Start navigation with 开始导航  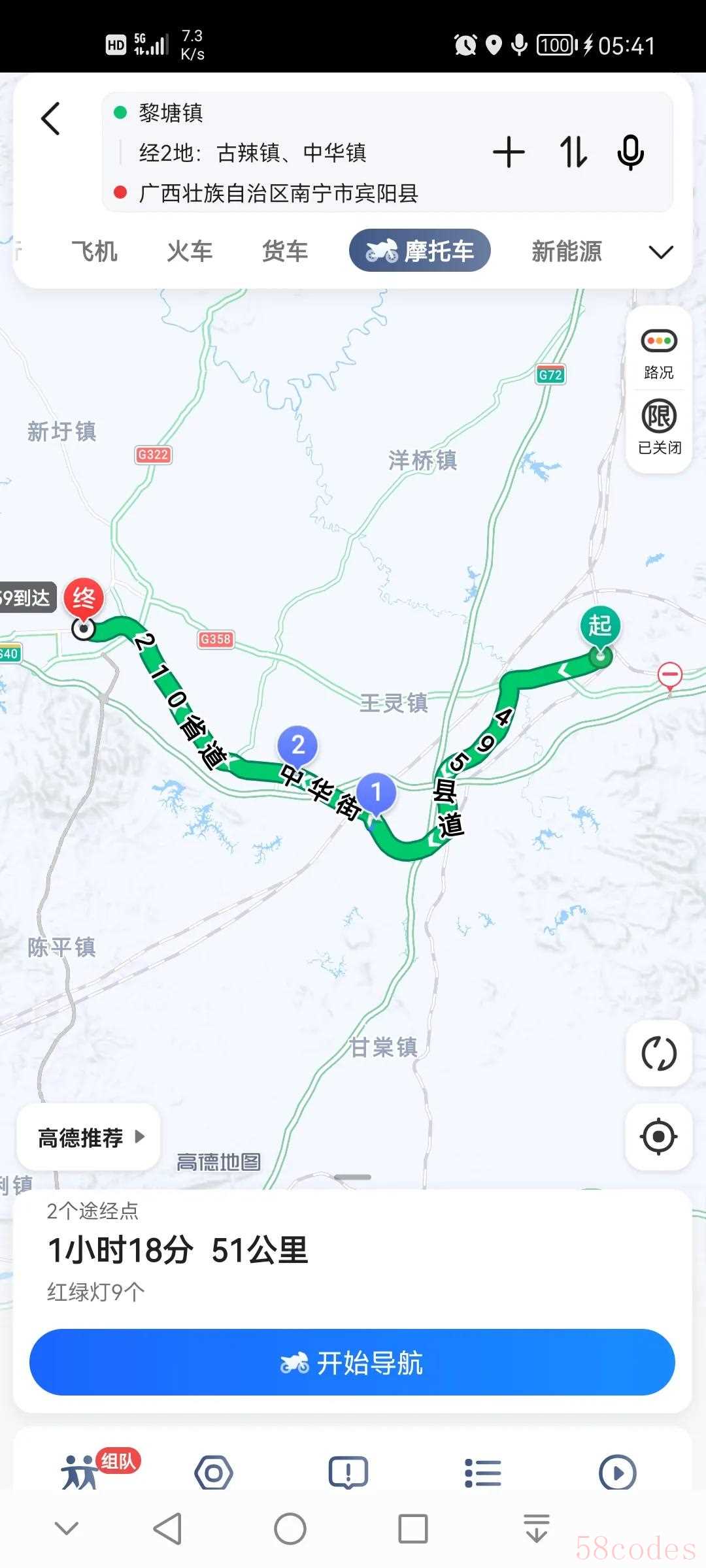click(352, 1364)
